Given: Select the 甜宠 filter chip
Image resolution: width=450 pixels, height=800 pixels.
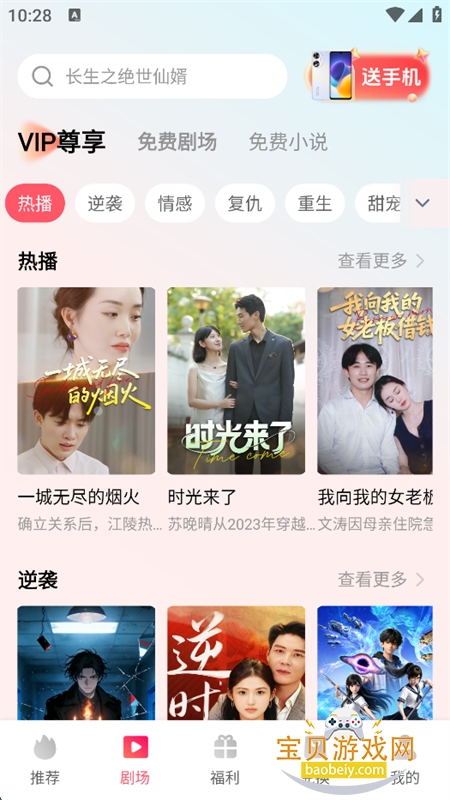Looking at the screenshot, I should point(379,203).
